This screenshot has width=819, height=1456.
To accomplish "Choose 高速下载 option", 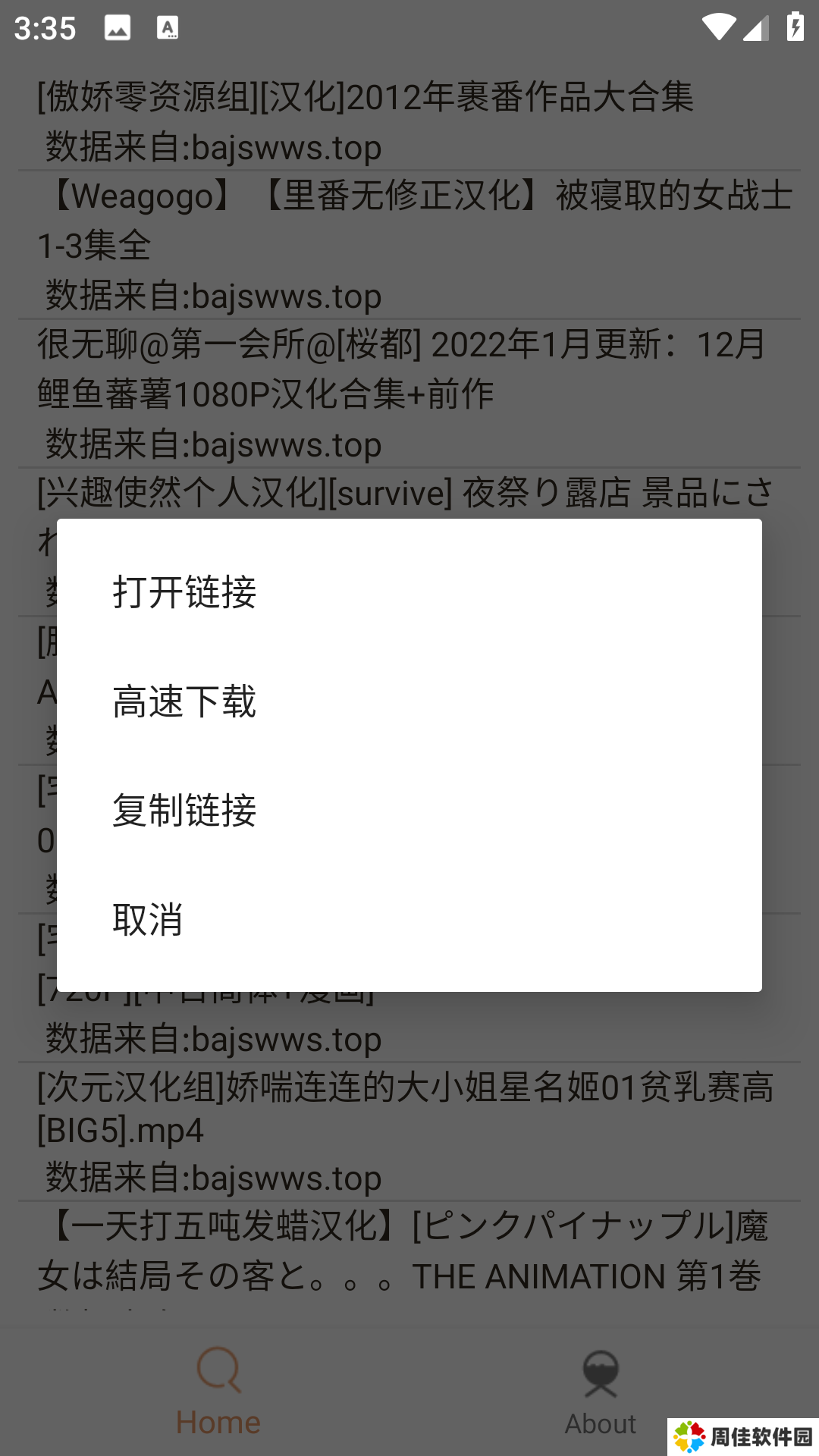I will point(184,701).
